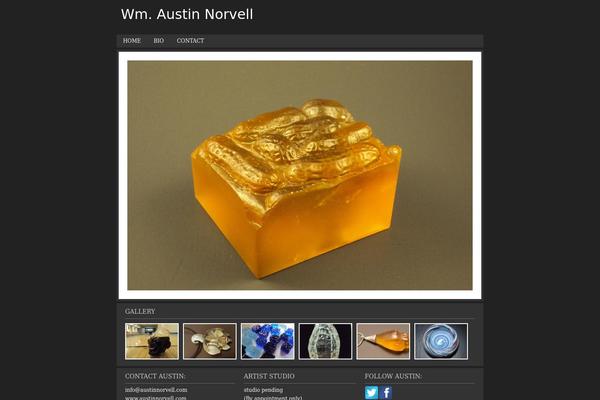
Task: Tap the info@austinnorvell.com email link
Action: point(156,389)
